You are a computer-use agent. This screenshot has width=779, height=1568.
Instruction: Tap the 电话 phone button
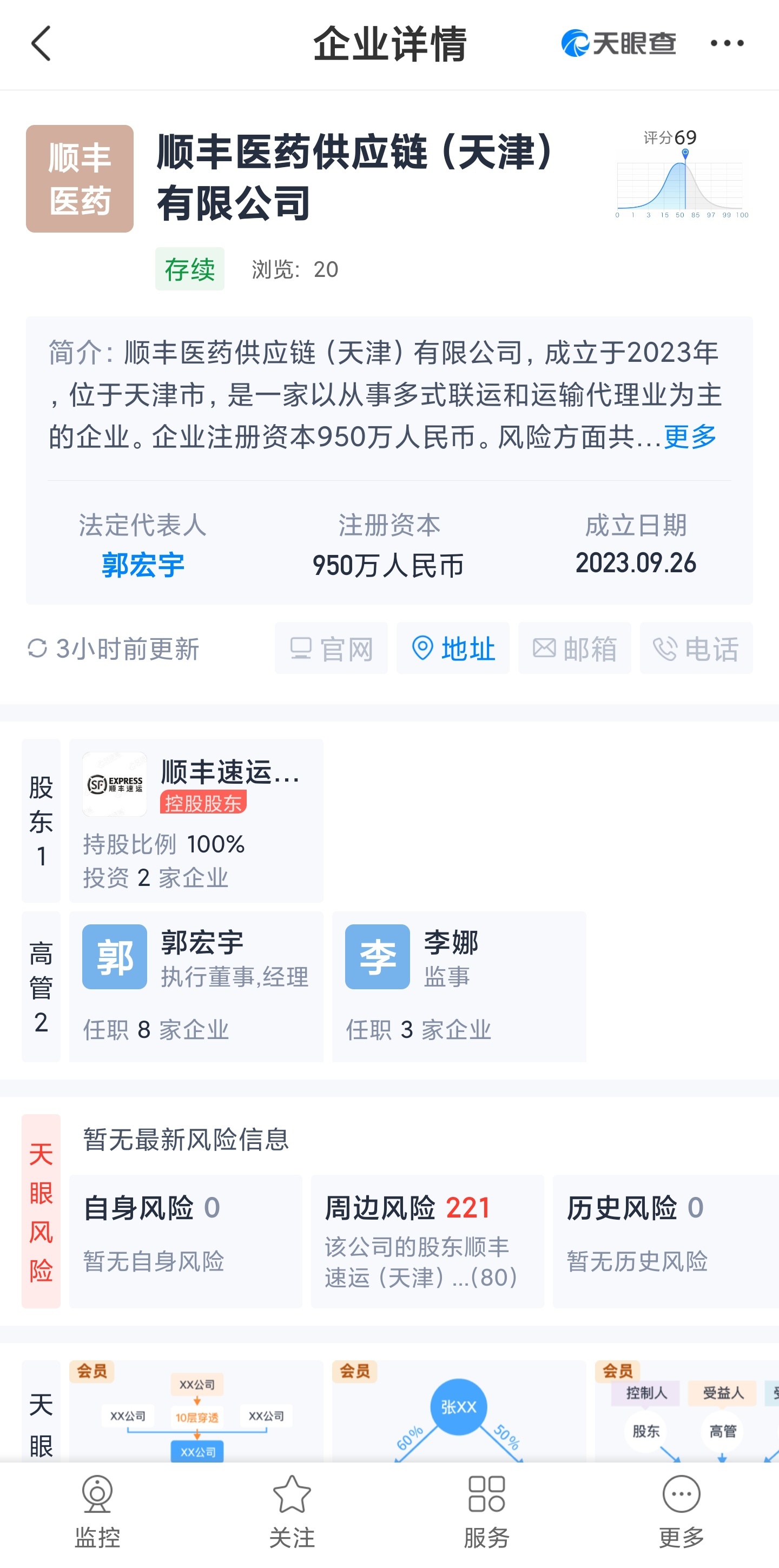696,649
